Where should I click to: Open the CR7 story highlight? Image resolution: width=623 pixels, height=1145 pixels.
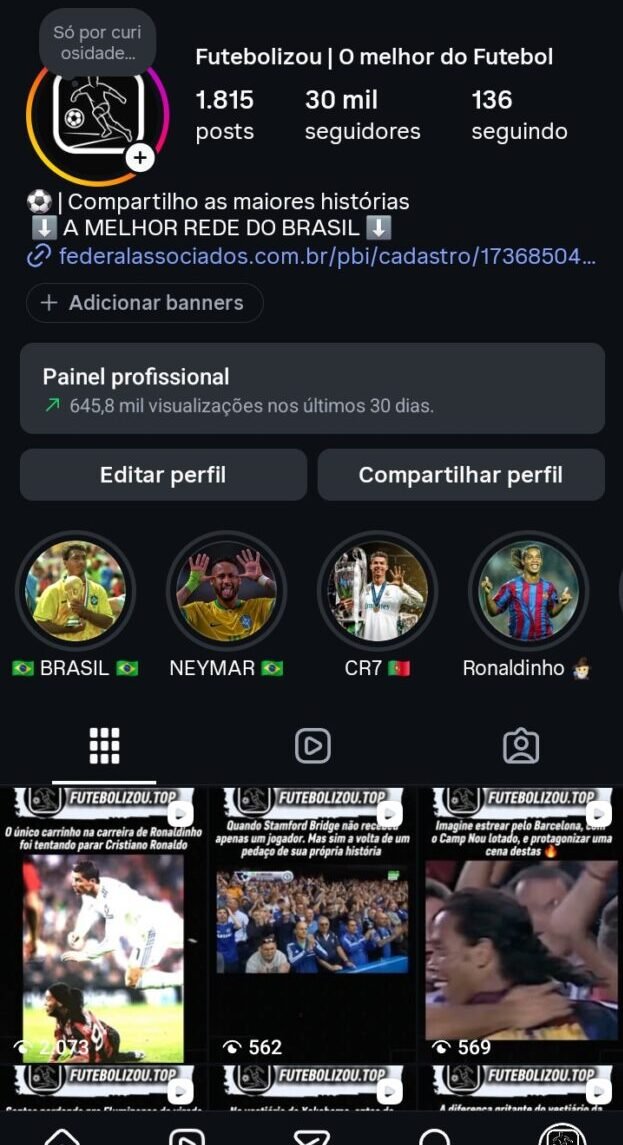click(x=377, y=591)
